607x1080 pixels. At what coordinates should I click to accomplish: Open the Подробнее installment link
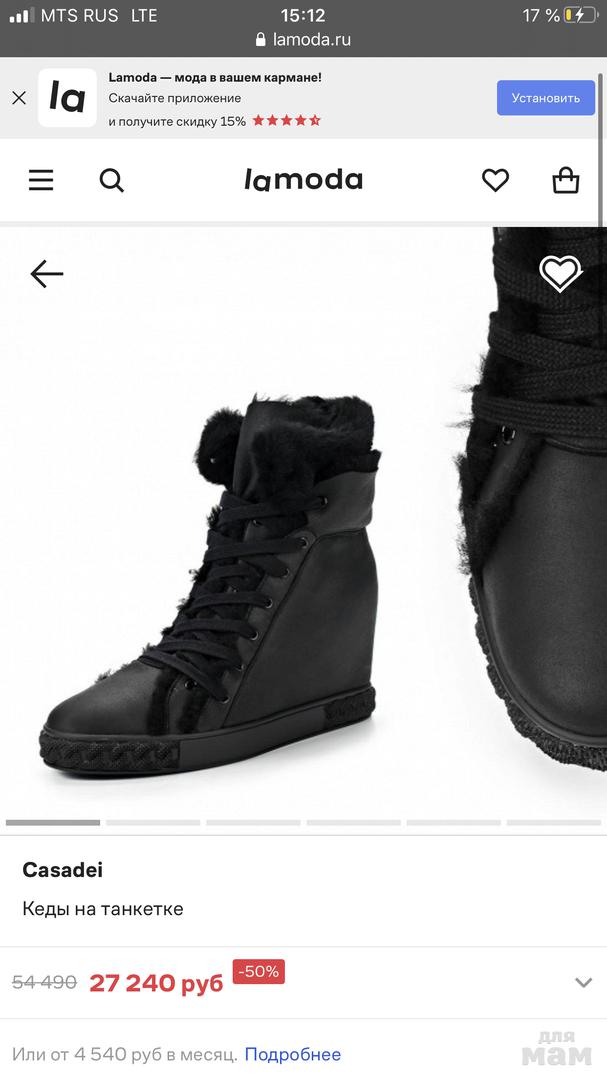click(292, 1054)
